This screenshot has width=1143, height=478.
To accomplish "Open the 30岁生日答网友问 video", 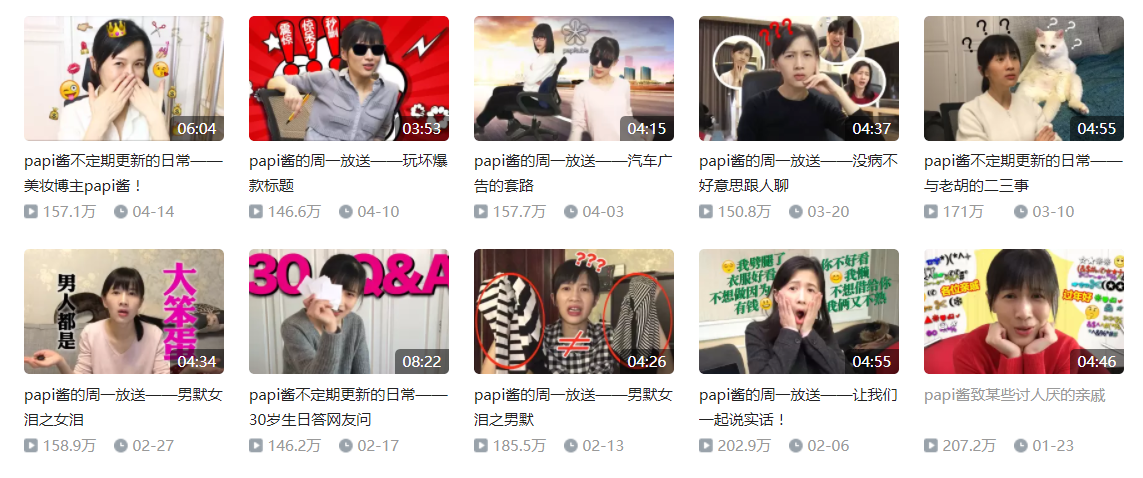I will coord(349,311).
